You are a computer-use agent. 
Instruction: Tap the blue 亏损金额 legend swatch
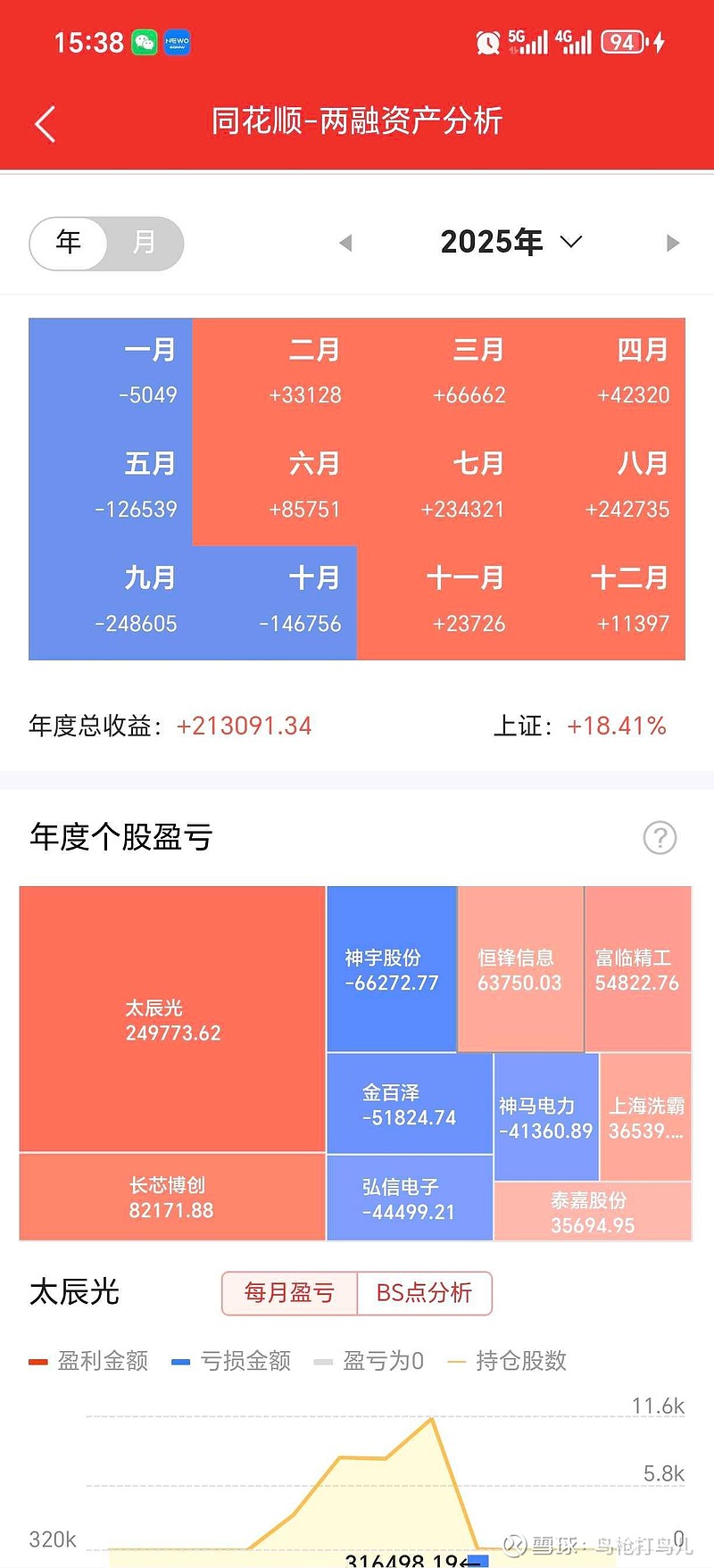click(180, 1361)
